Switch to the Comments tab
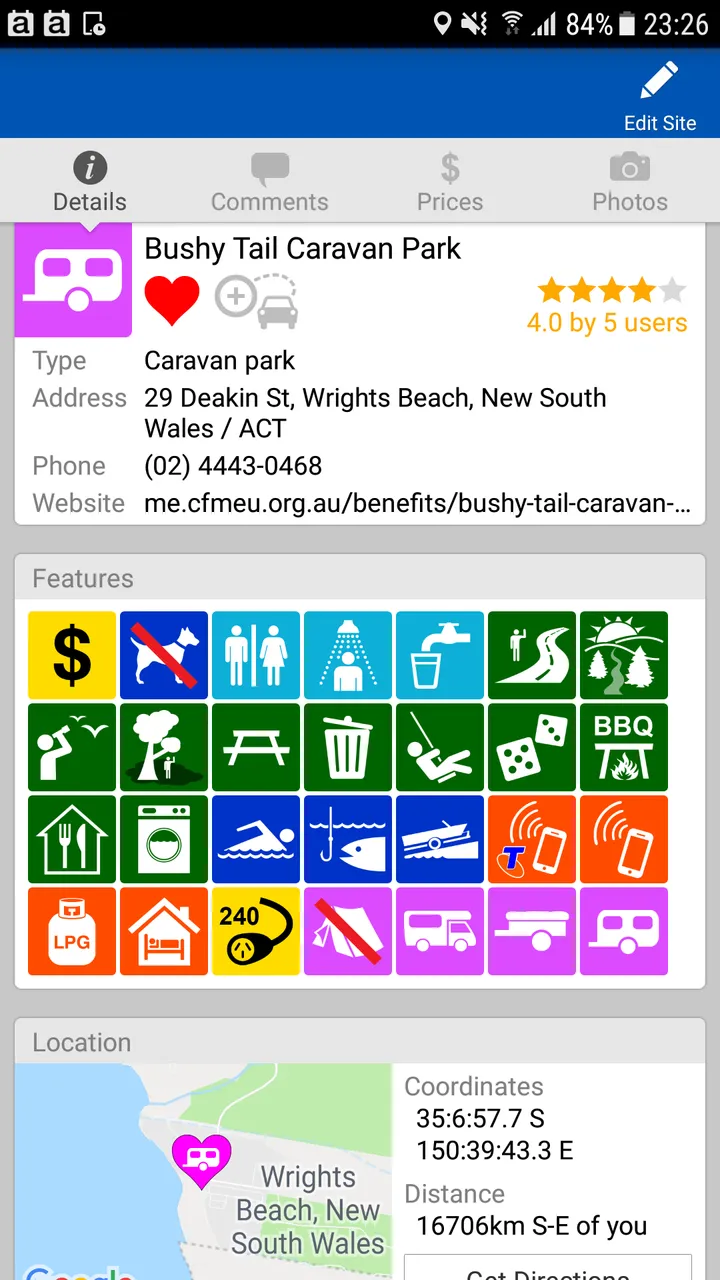 pos(269,182)
